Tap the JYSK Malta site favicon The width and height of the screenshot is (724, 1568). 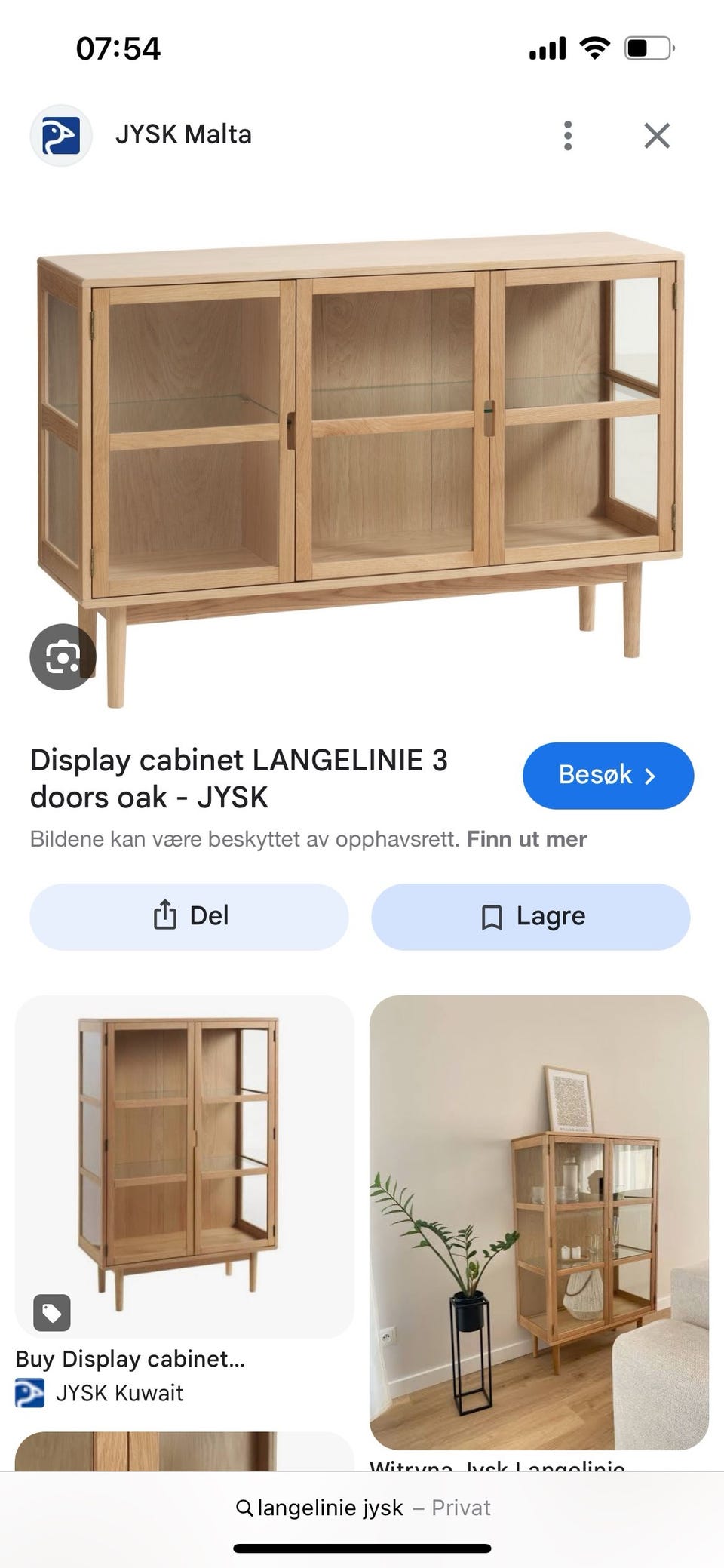pos(61,135)
